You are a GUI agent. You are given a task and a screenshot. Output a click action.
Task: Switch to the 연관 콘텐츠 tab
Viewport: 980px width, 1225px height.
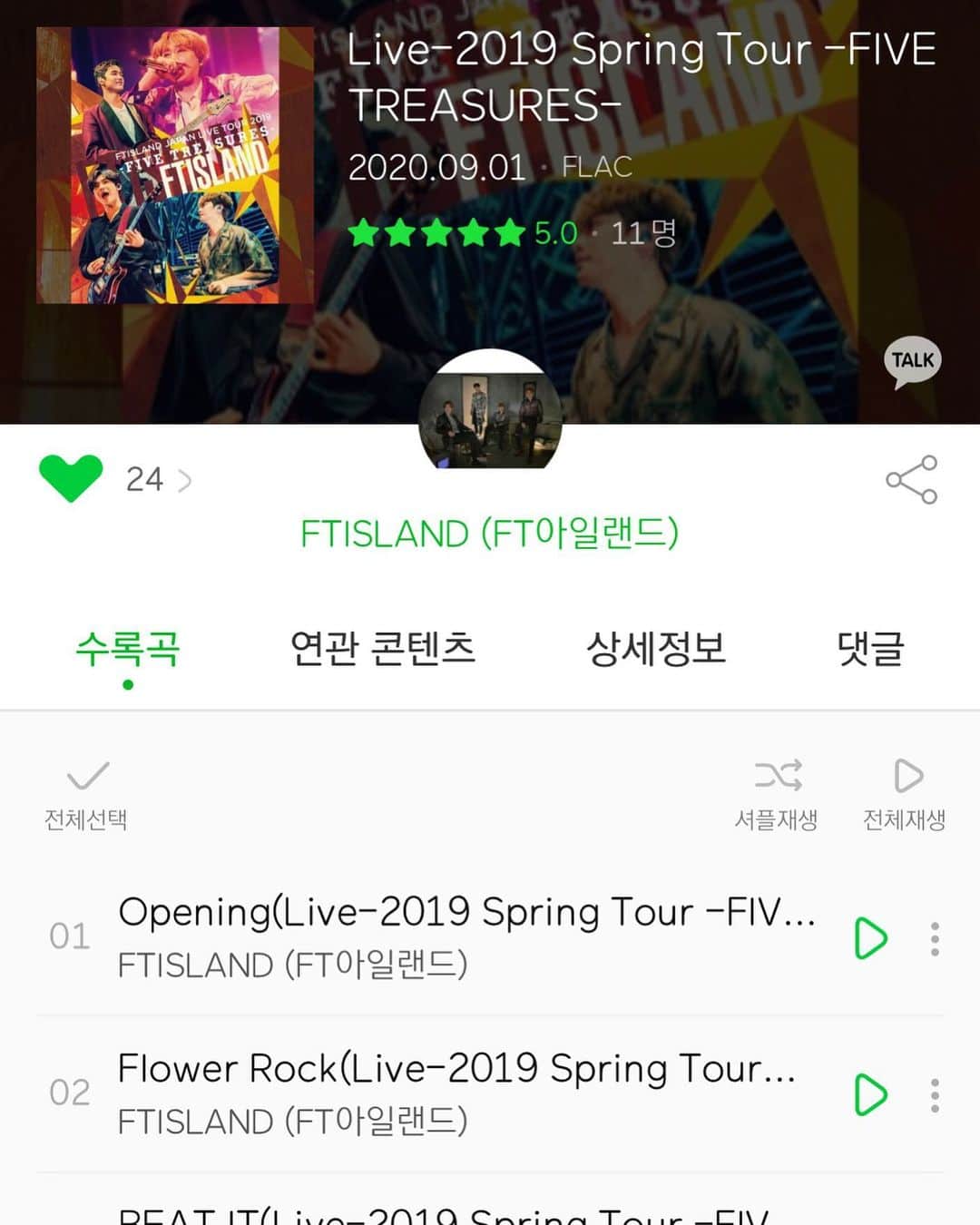382,649
